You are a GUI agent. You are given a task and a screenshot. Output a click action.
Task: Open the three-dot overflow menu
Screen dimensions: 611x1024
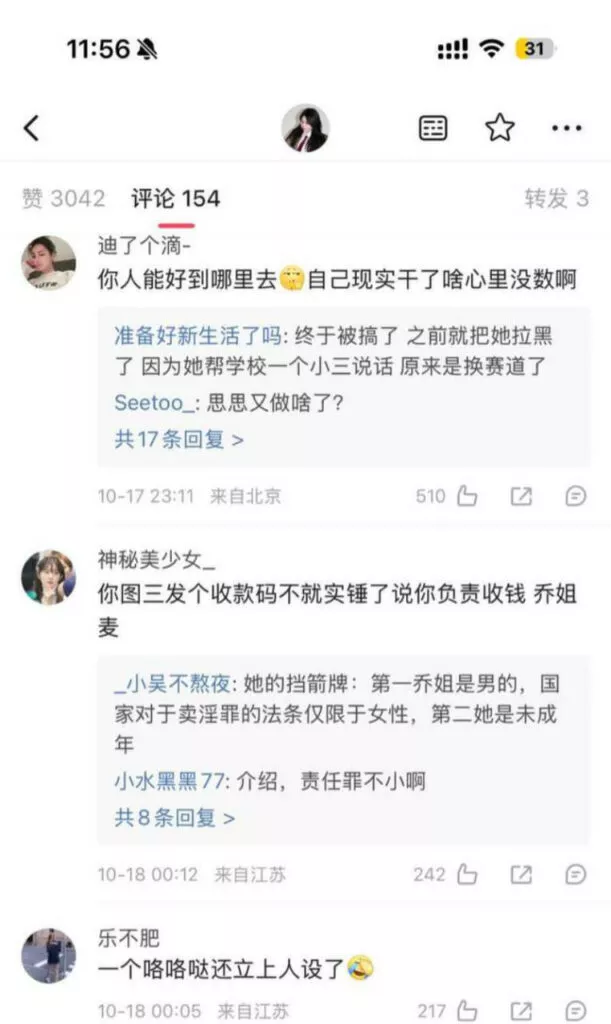coord(566,128)
